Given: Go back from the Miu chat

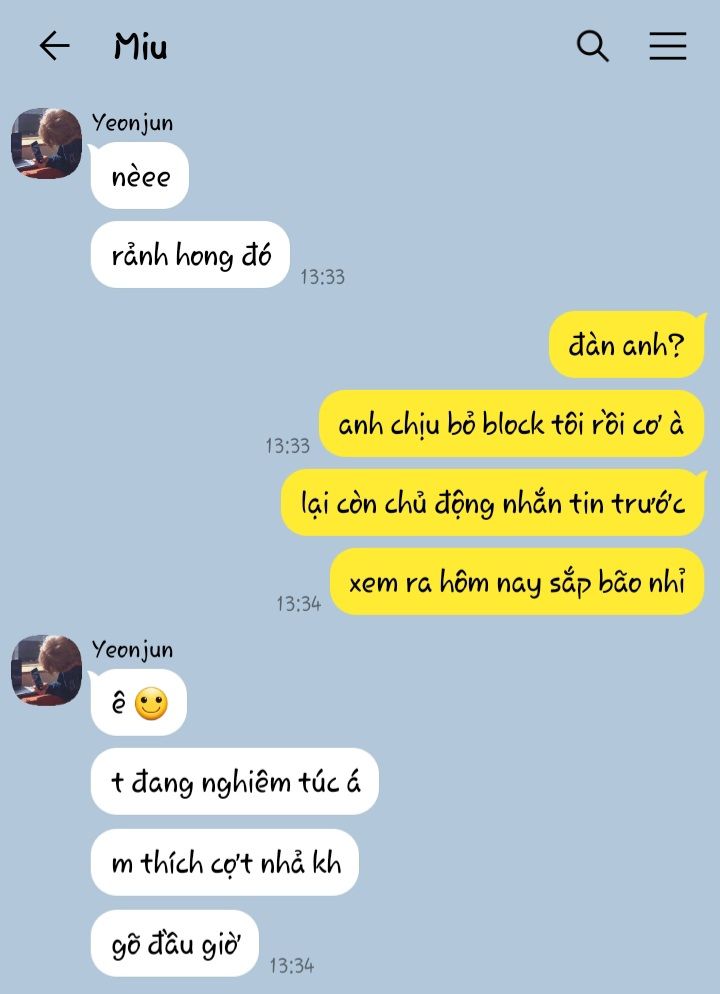Looking at the screenshot, I should click(x=54, y=46).
